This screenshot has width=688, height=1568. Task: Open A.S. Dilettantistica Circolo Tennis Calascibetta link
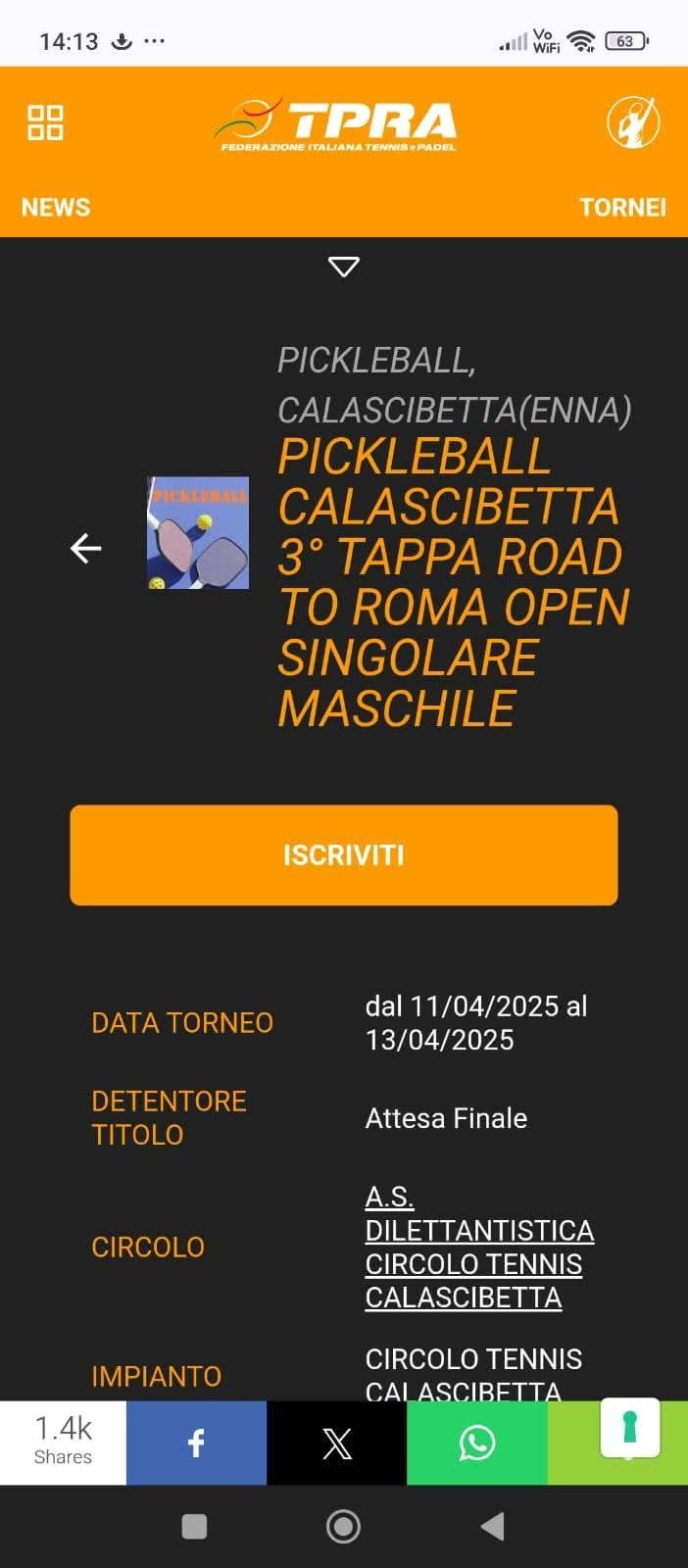click(478, 1247)
